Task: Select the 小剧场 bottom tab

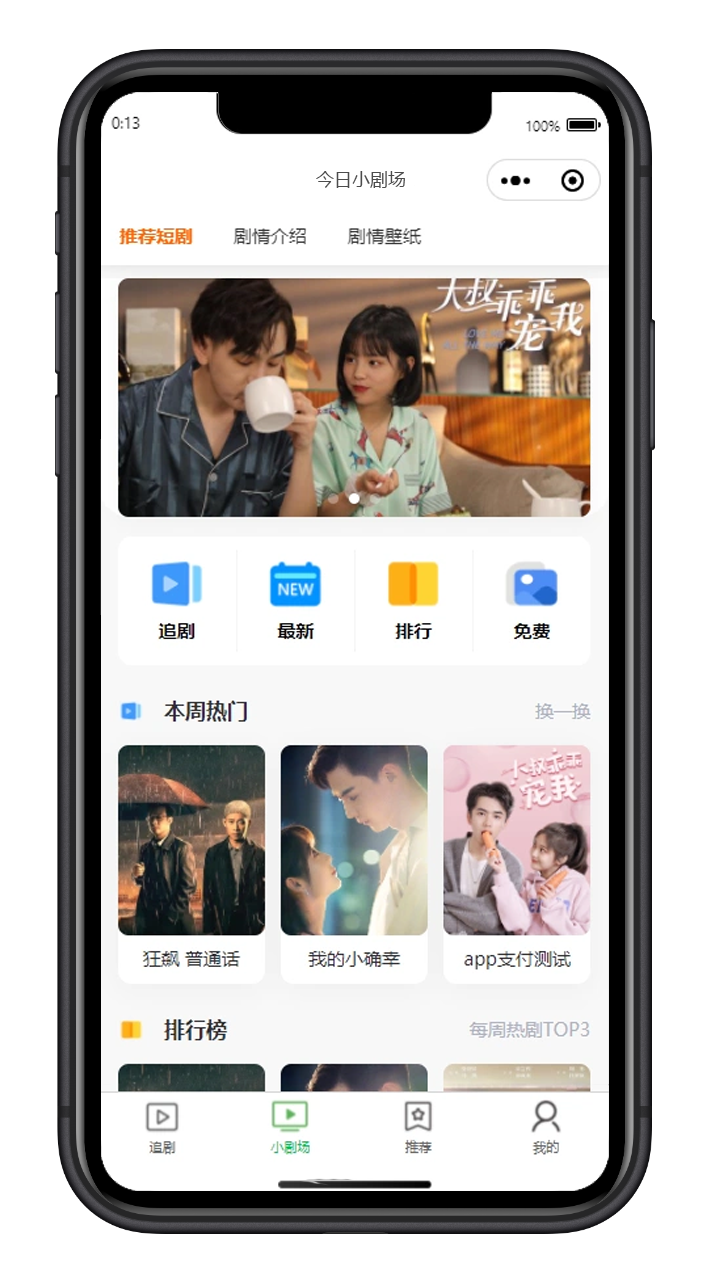Action: click(290, 1128)
